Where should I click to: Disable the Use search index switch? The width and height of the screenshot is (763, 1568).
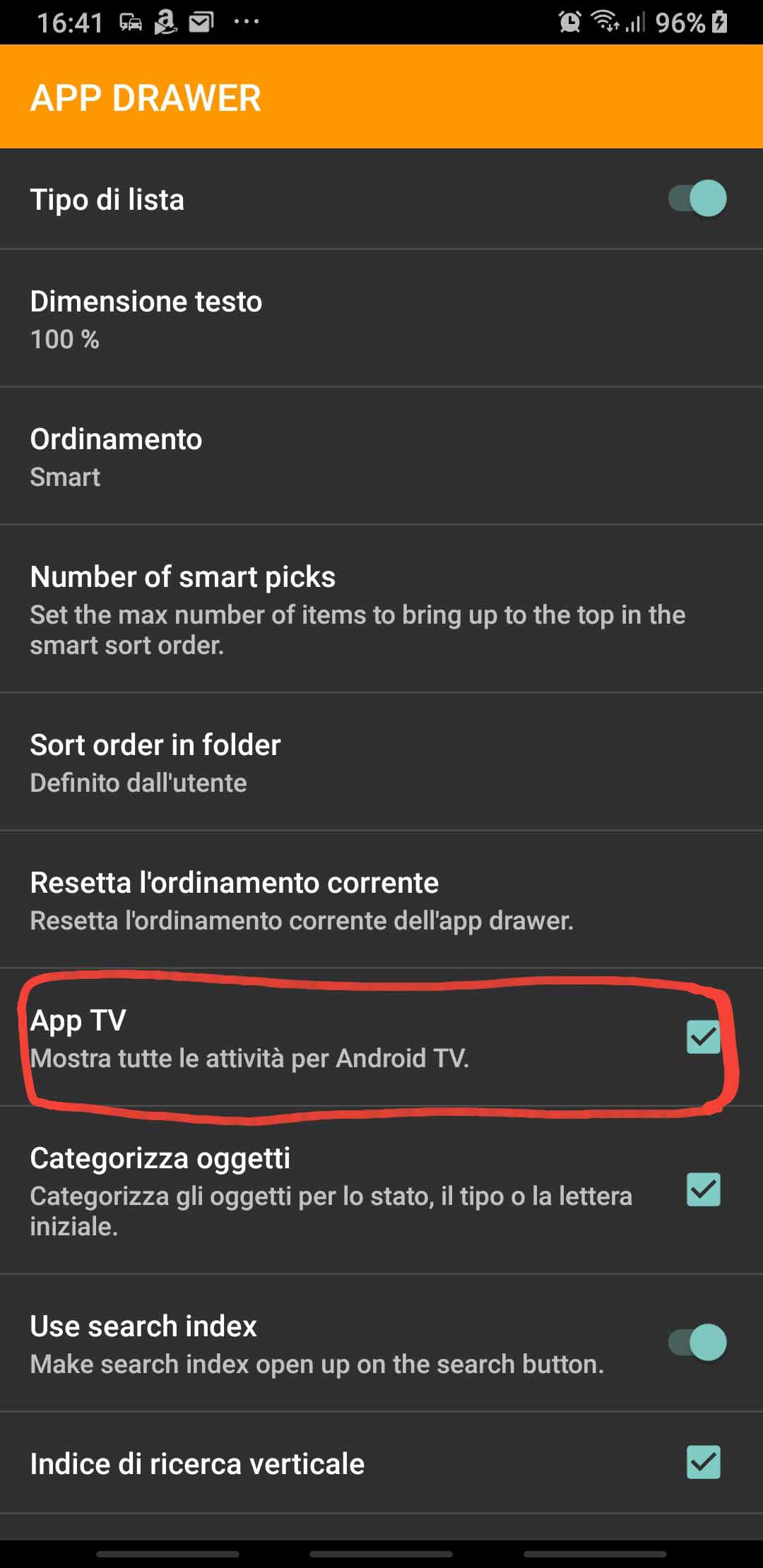[697, 1343]
